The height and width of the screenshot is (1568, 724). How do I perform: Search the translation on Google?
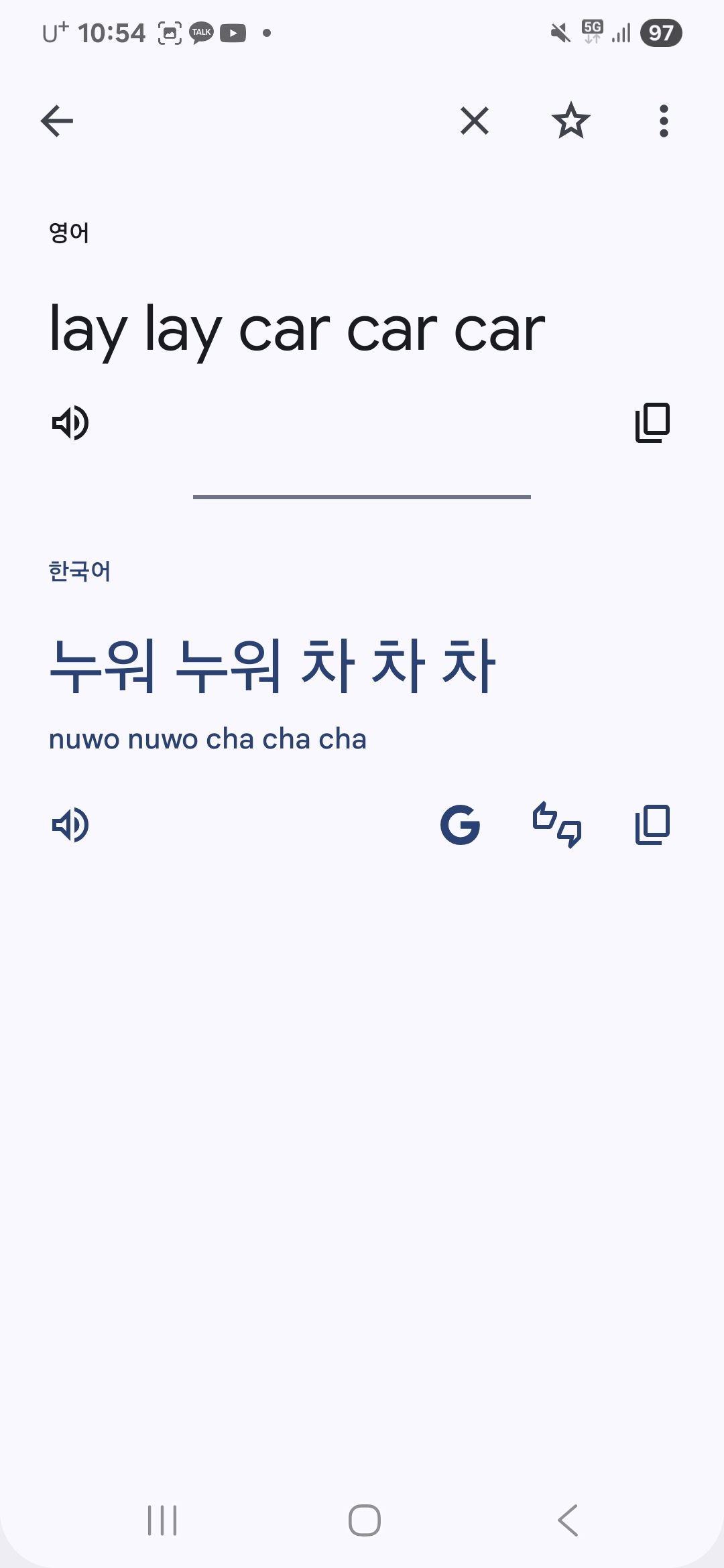point(461,825)
